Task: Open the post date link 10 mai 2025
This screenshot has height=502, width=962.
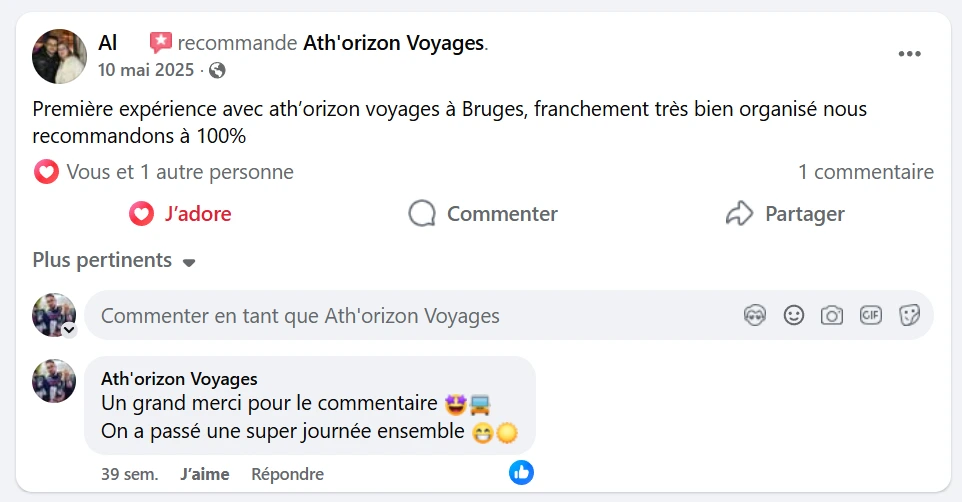Action: pyautogui.click(x=145, y=70)
